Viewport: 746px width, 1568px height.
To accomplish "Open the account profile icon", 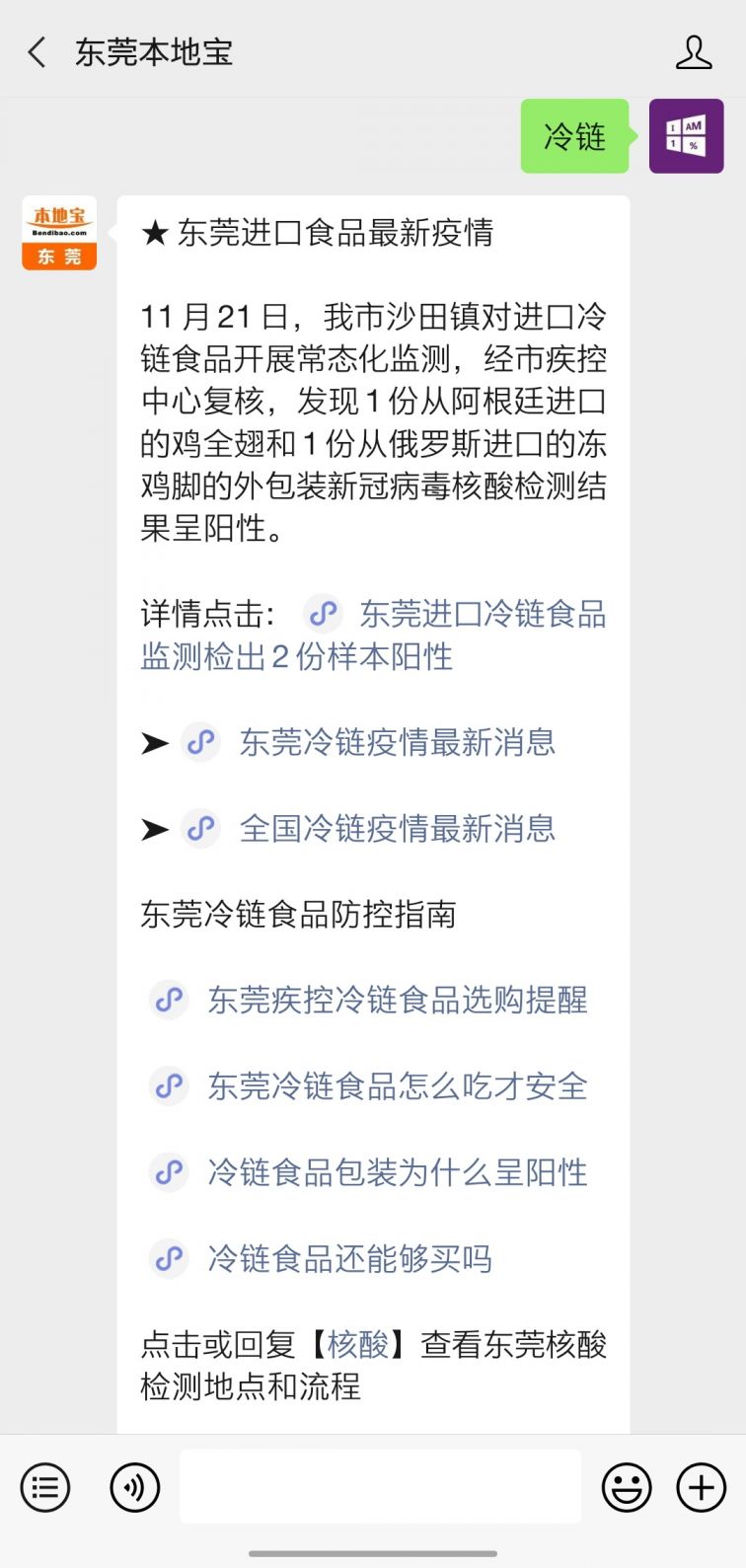I will tap(694, 52).
